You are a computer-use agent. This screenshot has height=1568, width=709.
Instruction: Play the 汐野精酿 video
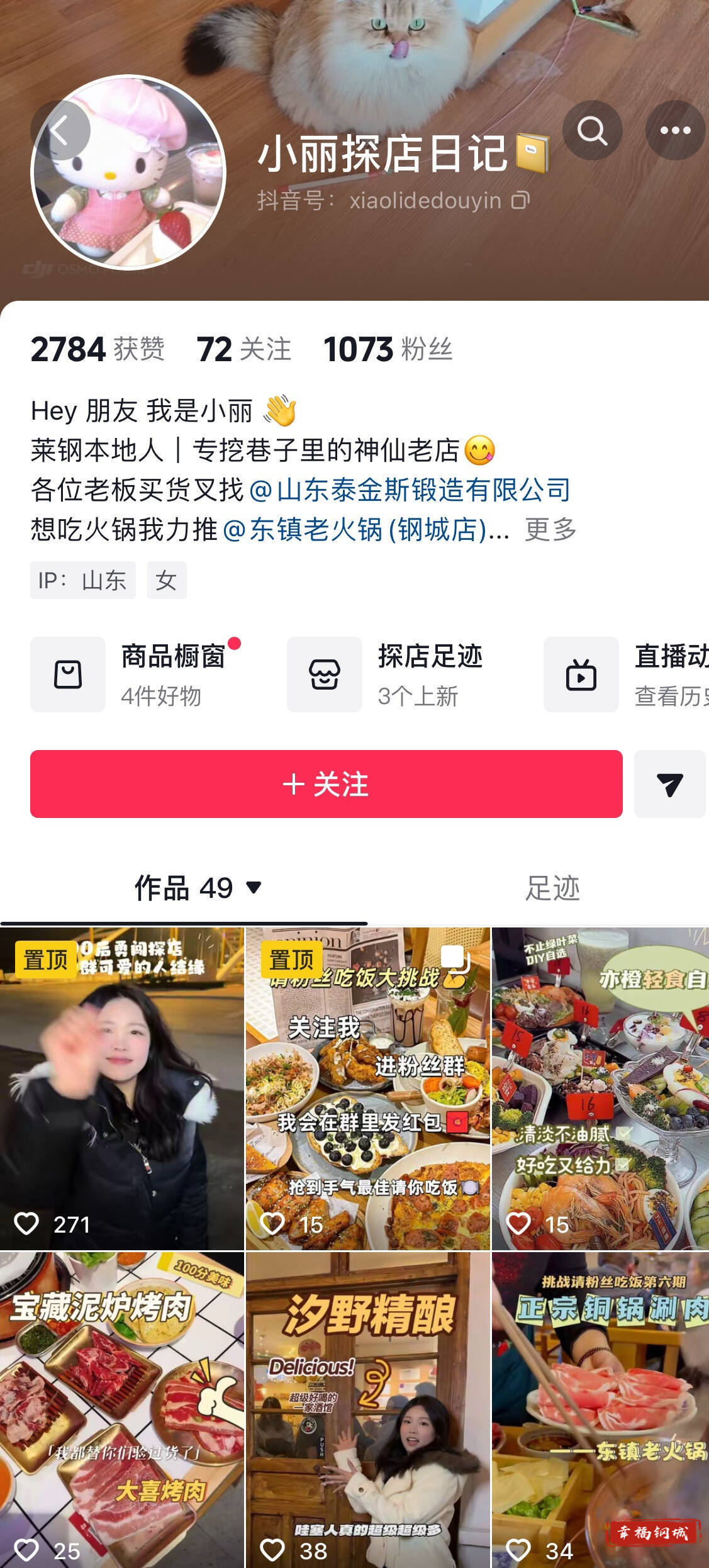click(x=367, y=1409)
